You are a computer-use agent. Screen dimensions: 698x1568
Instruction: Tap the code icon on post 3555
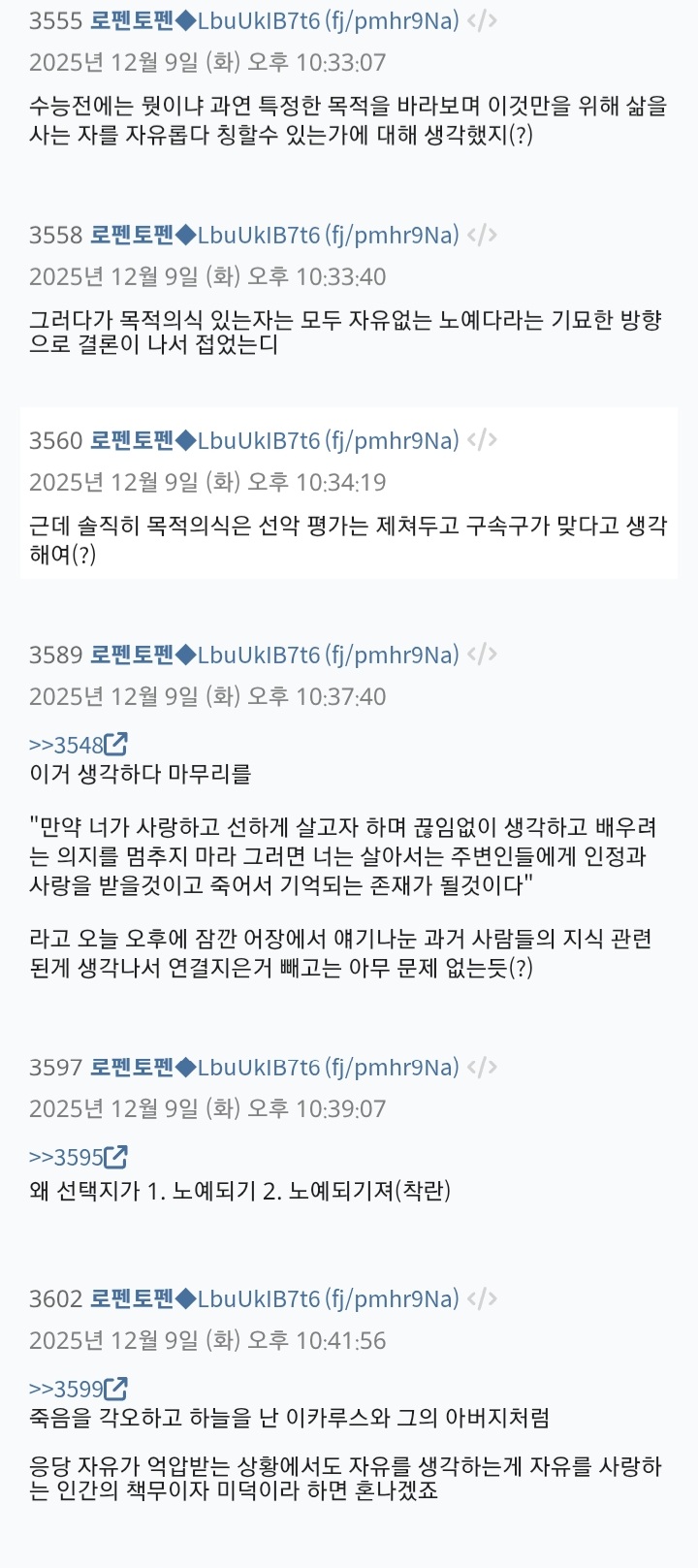pyautogui.click(x=482, y=21)
